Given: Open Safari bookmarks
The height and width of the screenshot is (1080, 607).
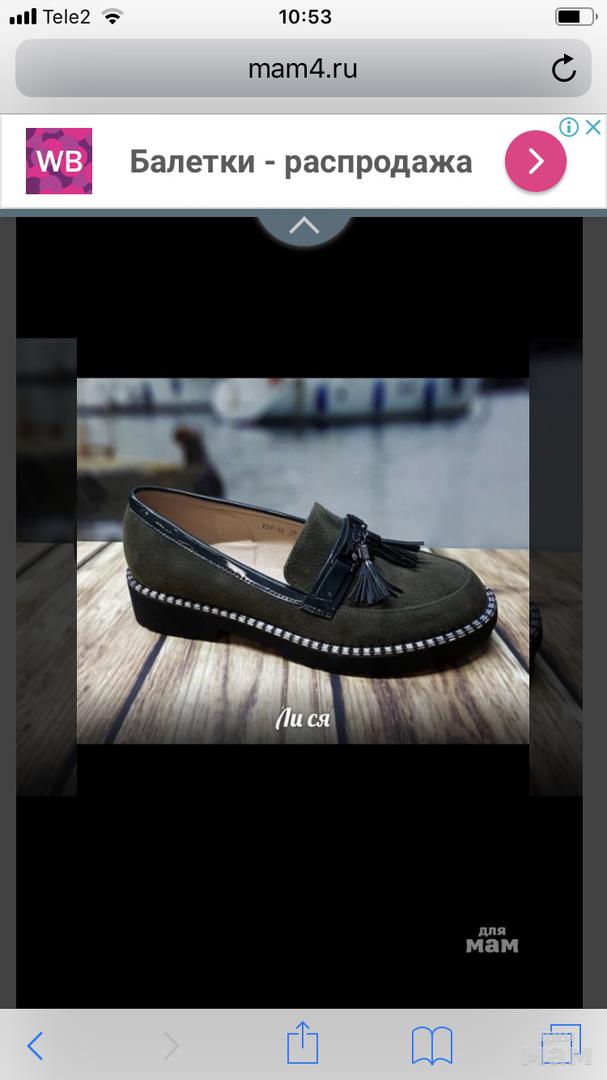Looking at the screenshot, I should tap(432, 1045).
